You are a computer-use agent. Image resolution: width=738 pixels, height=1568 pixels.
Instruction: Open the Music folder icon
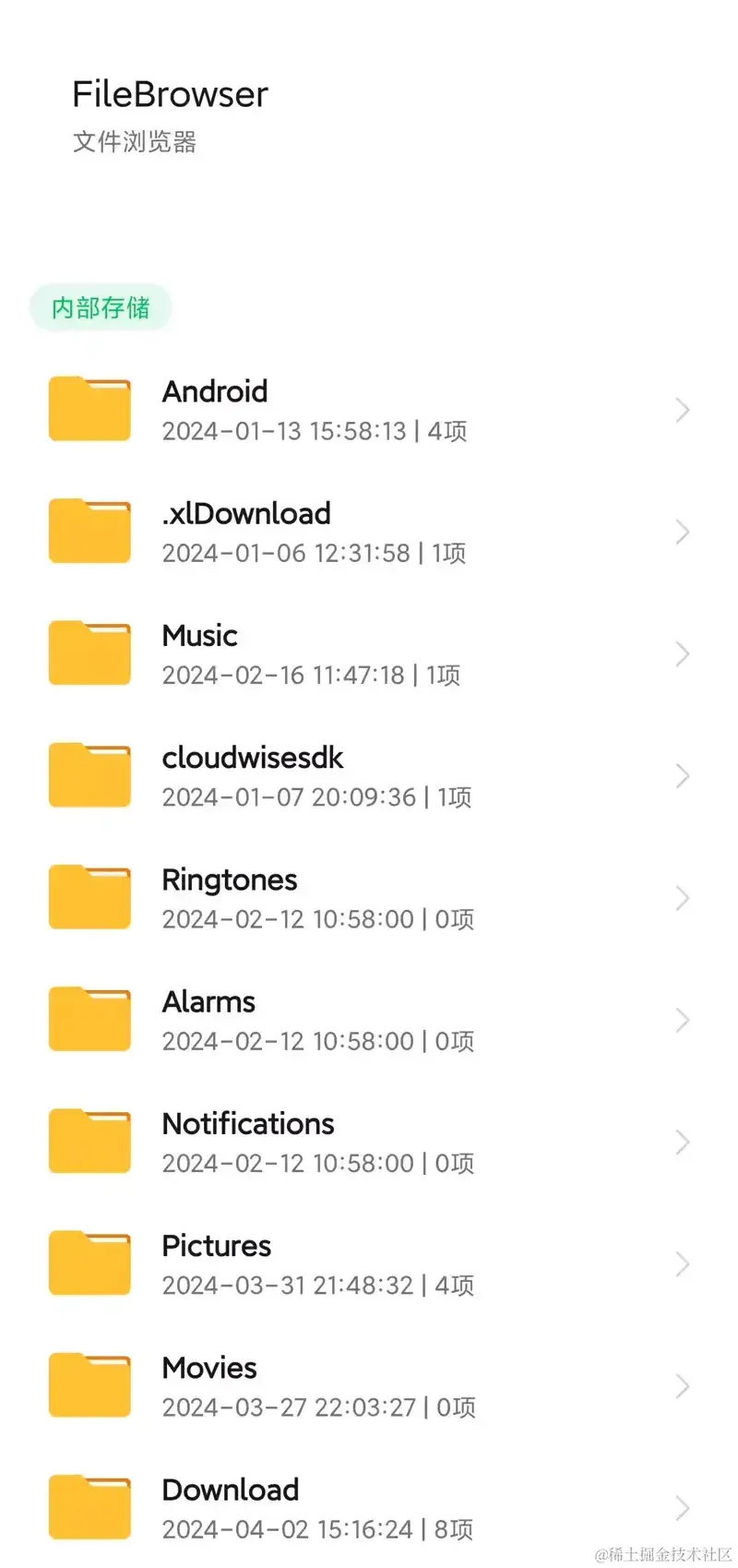click(x=89, y=652)
